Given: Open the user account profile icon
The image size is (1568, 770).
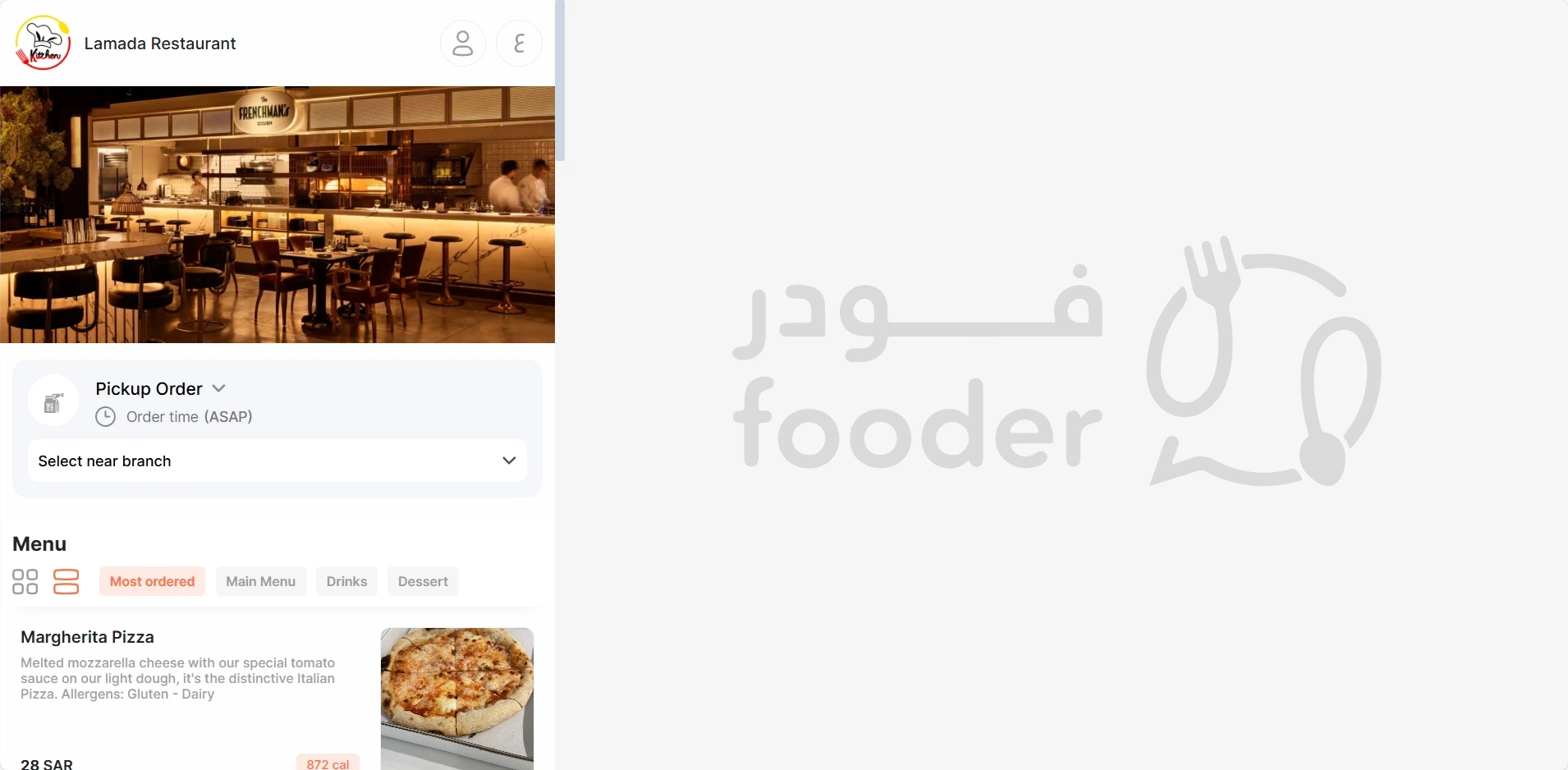Looking at the screenshot, I should pyautogui.click(x=463, y=44).
